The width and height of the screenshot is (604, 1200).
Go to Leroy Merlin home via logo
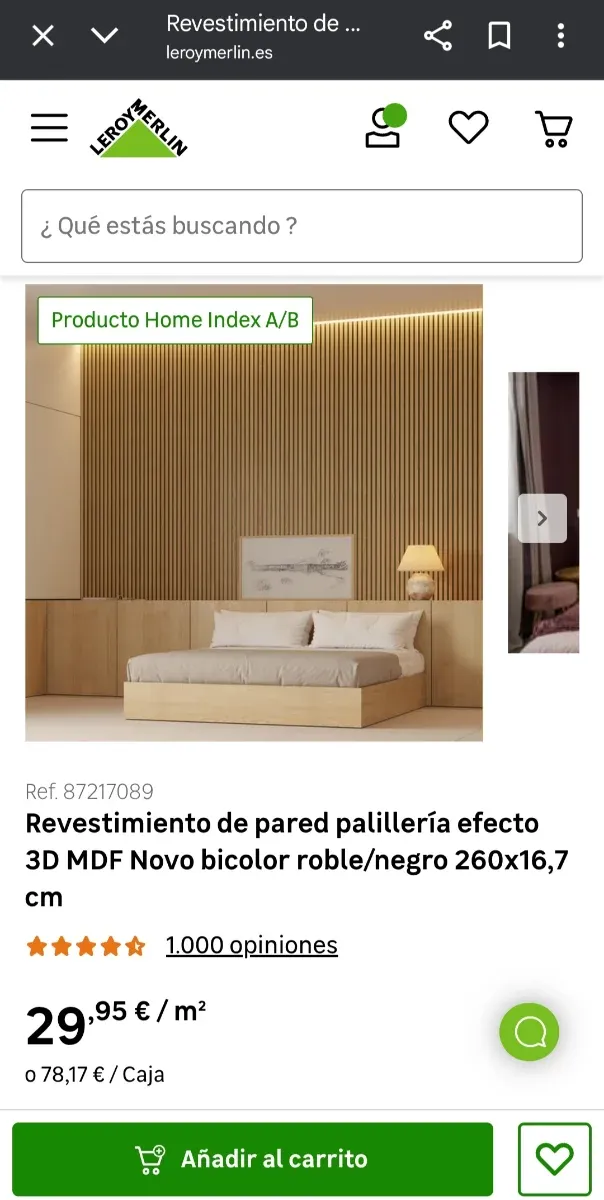pyautogui.click(x=139, y=128)
